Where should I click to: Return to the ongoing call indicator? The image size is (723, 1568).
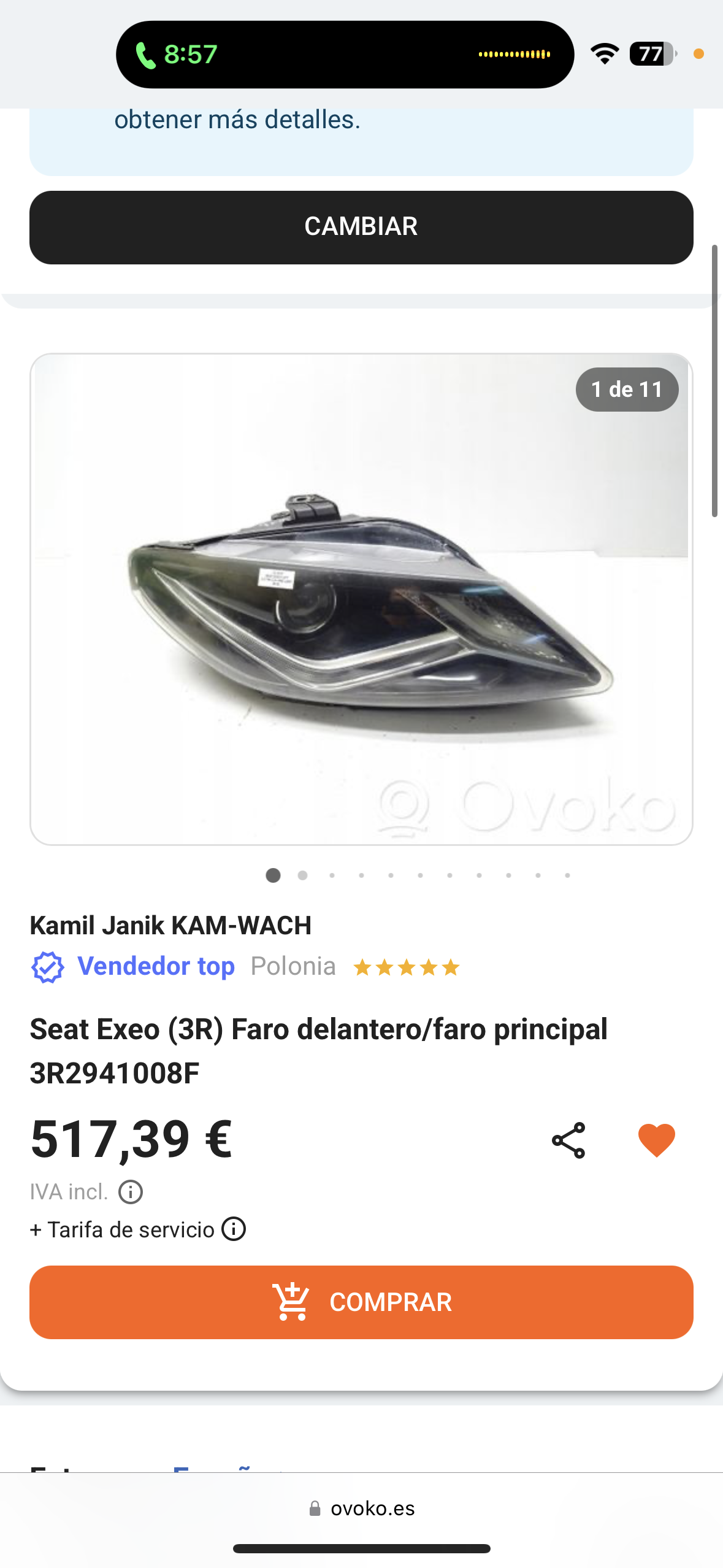click(176, 55)
